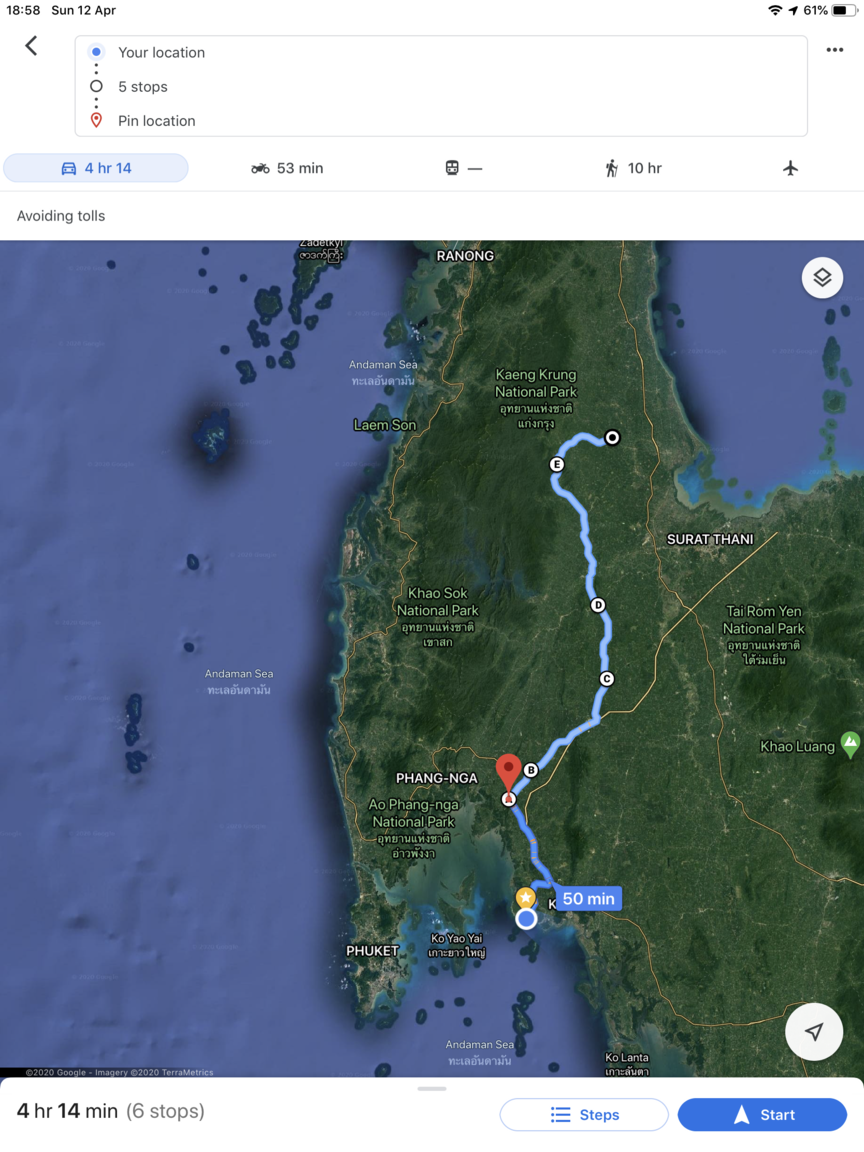
Task: Select the 50 min alternate route label
Action: point(588,899)
